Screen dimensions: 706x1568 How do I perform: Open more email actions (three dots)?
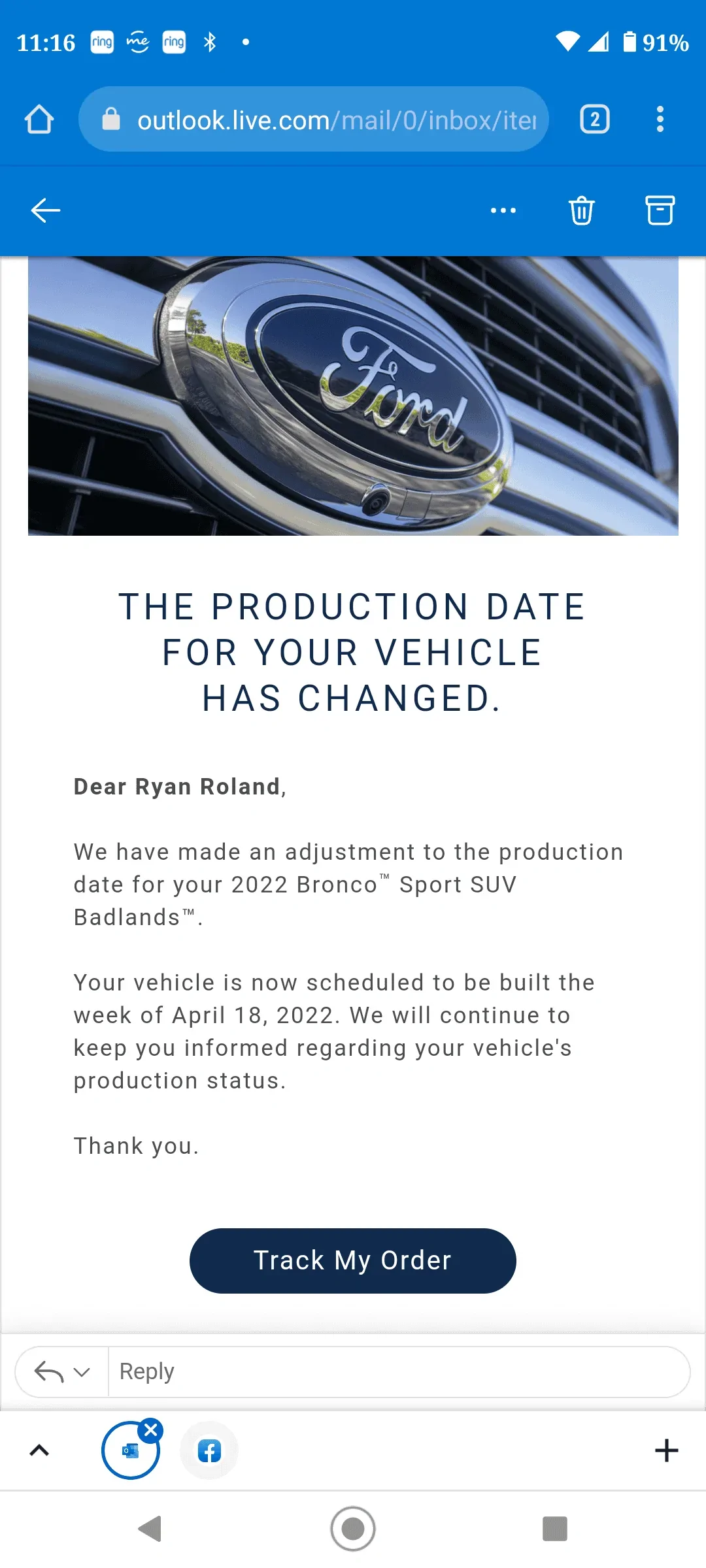click(503, 210)
